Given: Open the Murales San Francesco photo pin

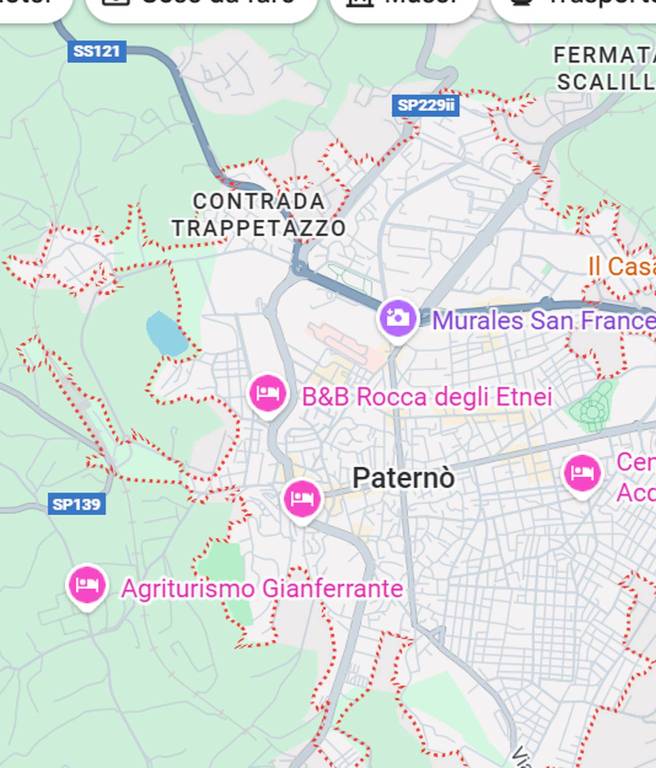Looking at the screenshot, I should pos(397,319).
